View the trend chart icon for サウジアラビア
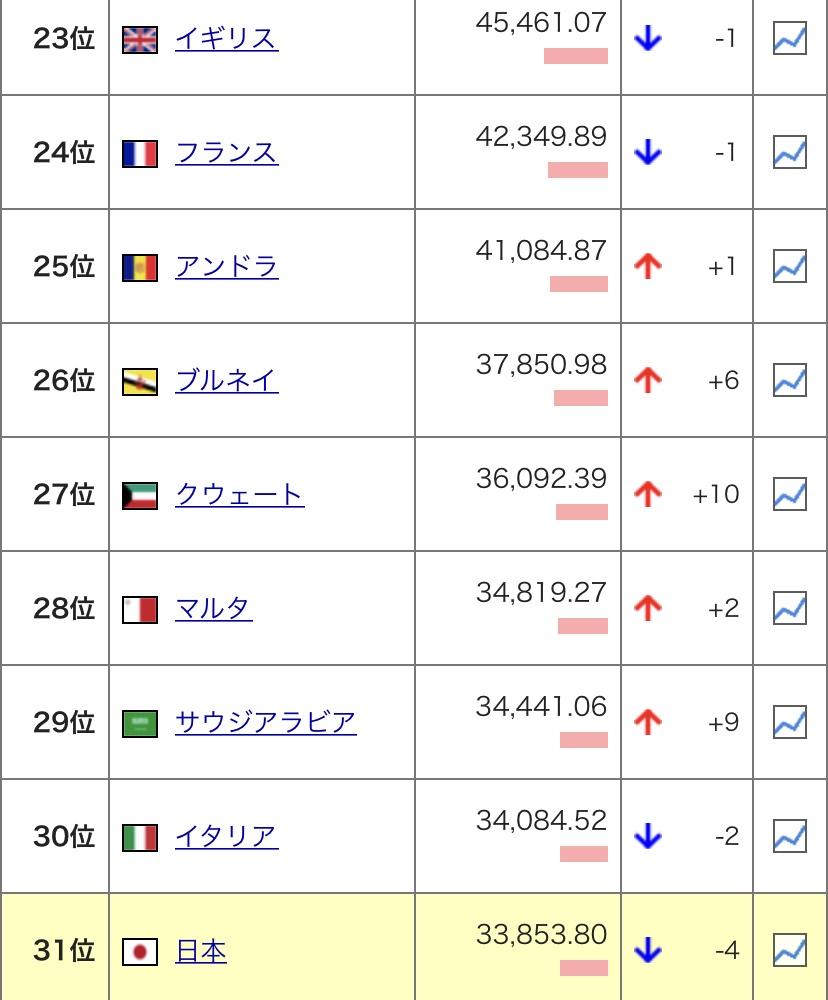This screenshot has height=1000, width=828. tap(790, 722)
